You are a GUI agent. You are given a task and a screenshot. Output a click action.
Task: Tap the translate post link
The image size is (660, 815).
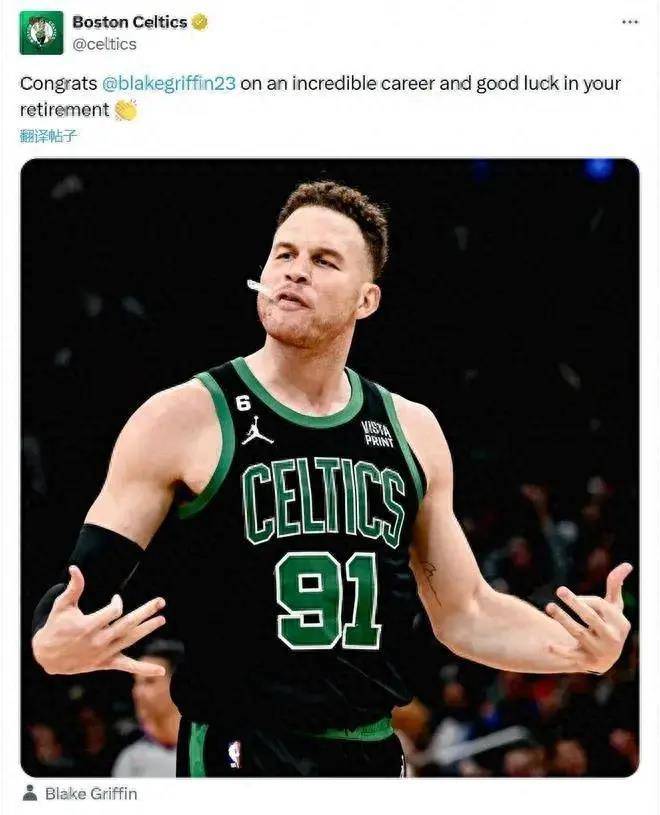(48, 136)
